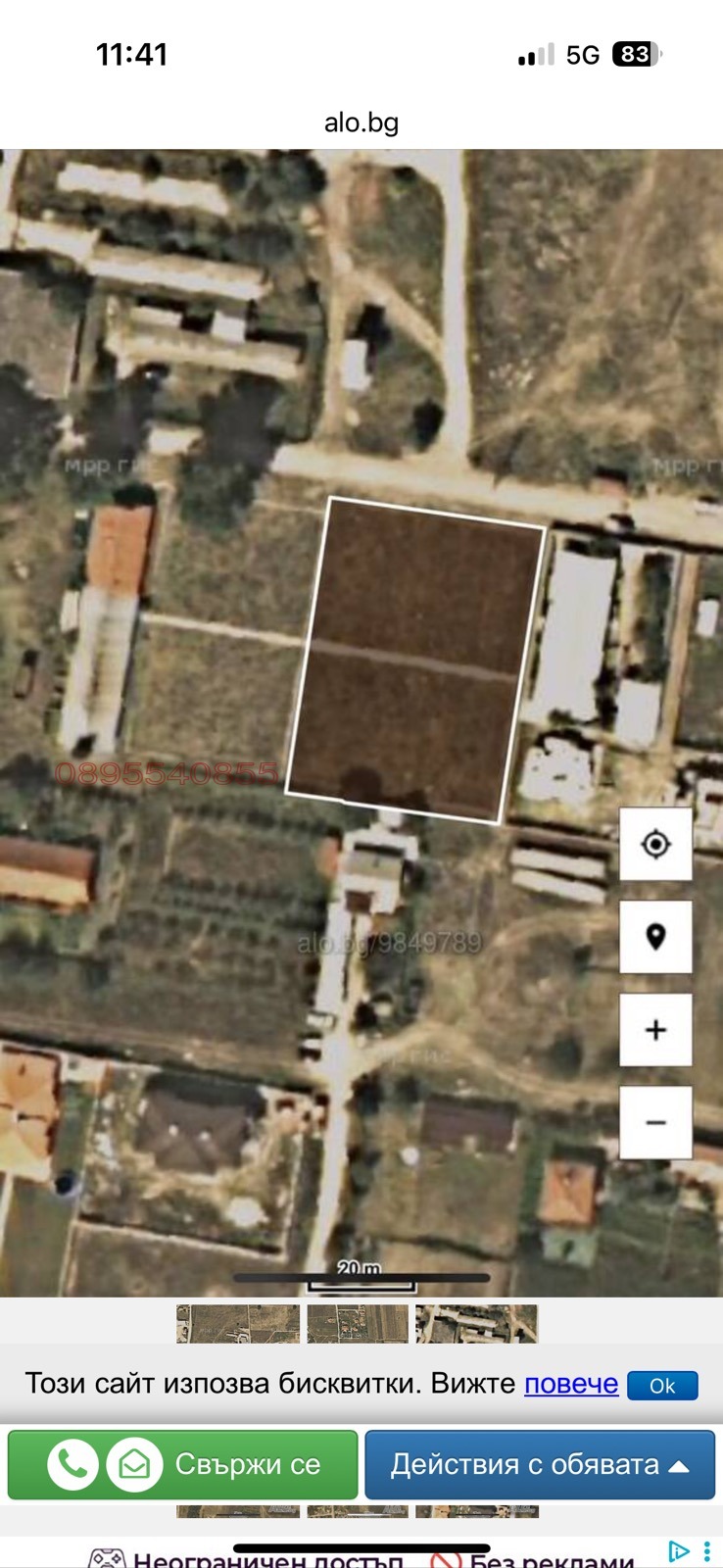723x1568 pixels.
Task: Expand 'Действия с обявата' menu
Action: (540, 1464)
